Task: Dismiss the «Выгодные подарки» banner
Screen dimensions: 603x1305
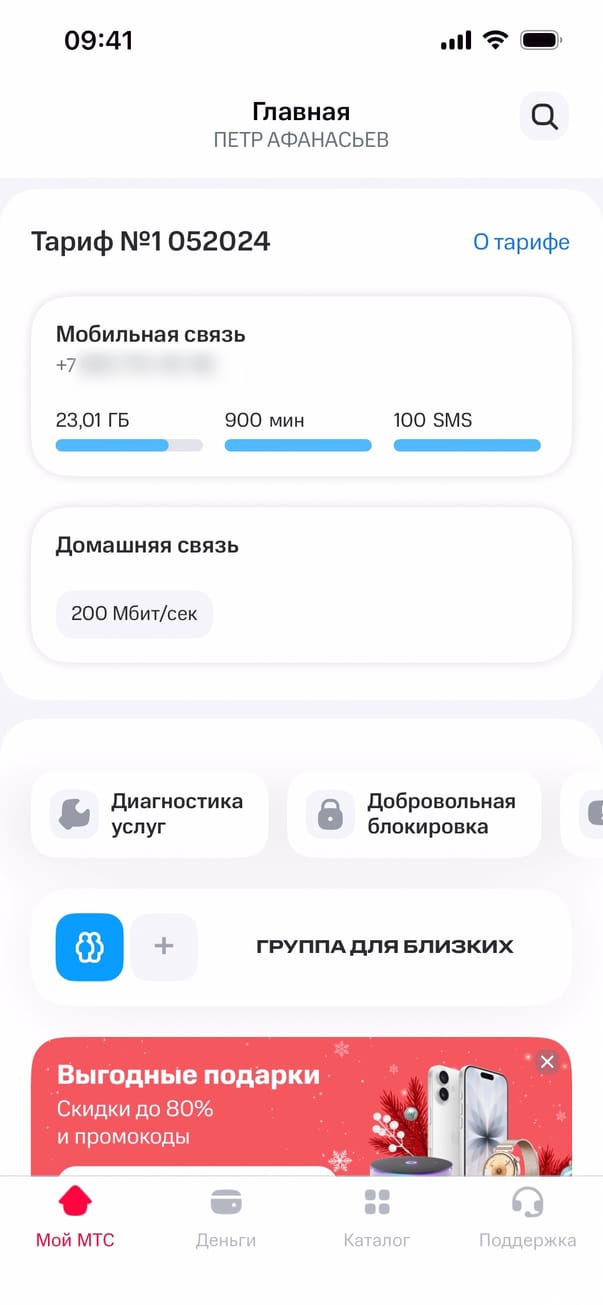Action: [x=546, y=1062]
